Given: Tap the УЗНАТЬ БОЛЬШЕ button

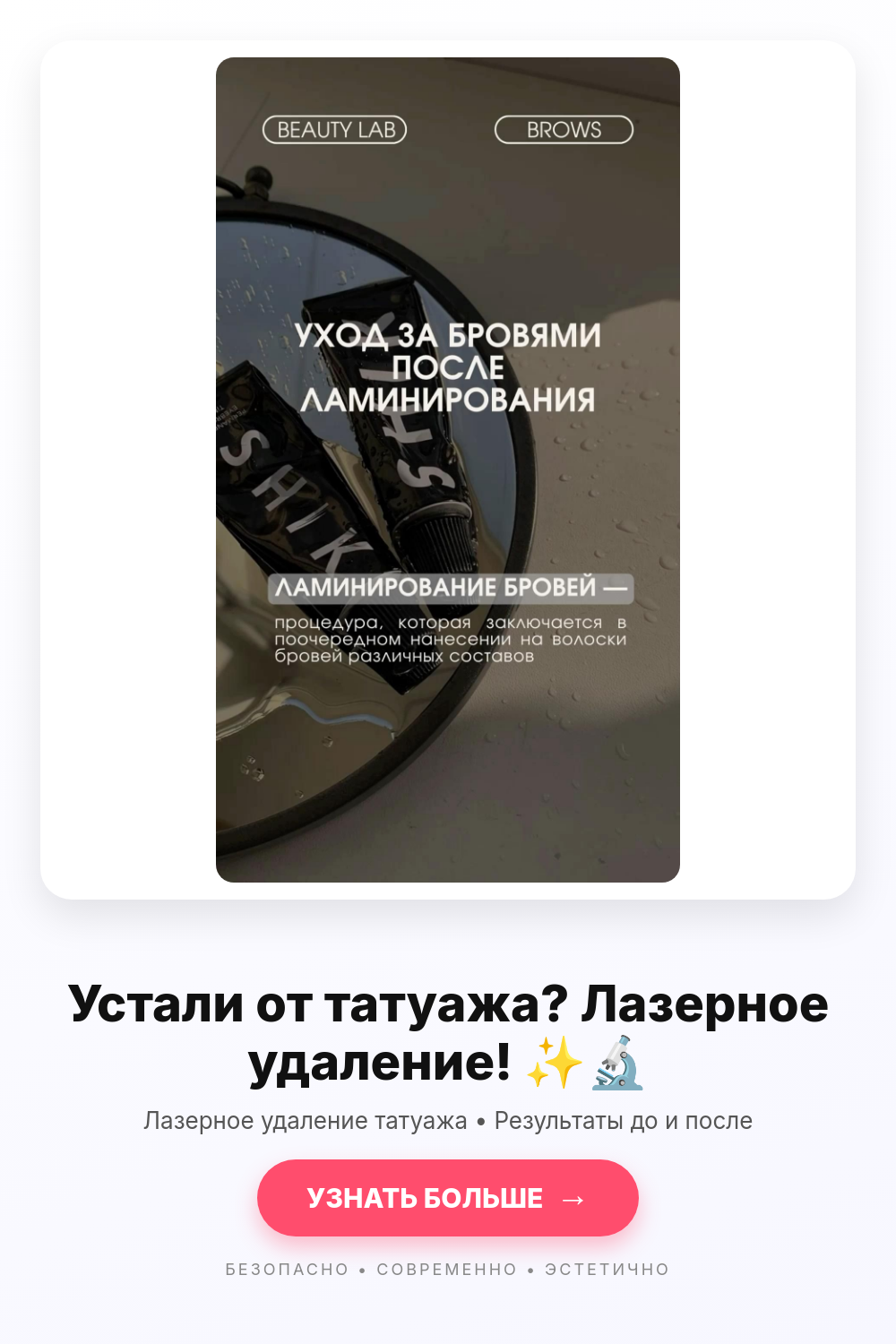Looking at the screenshot, I should (x=448, y=1198).
